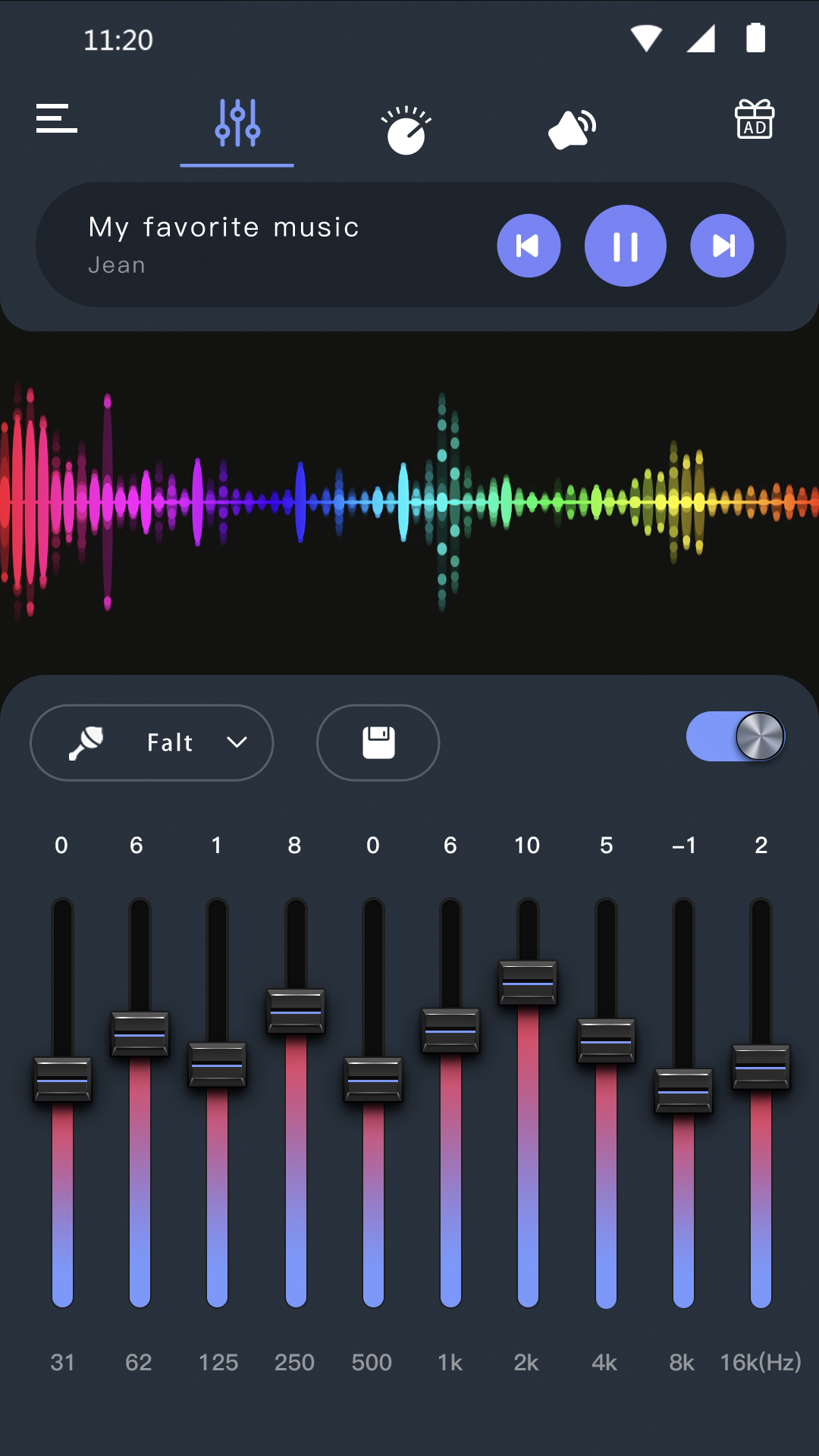Open the navigation drawer menu
The width and height of the screenshot is (819, 1456).
(57, 120)
